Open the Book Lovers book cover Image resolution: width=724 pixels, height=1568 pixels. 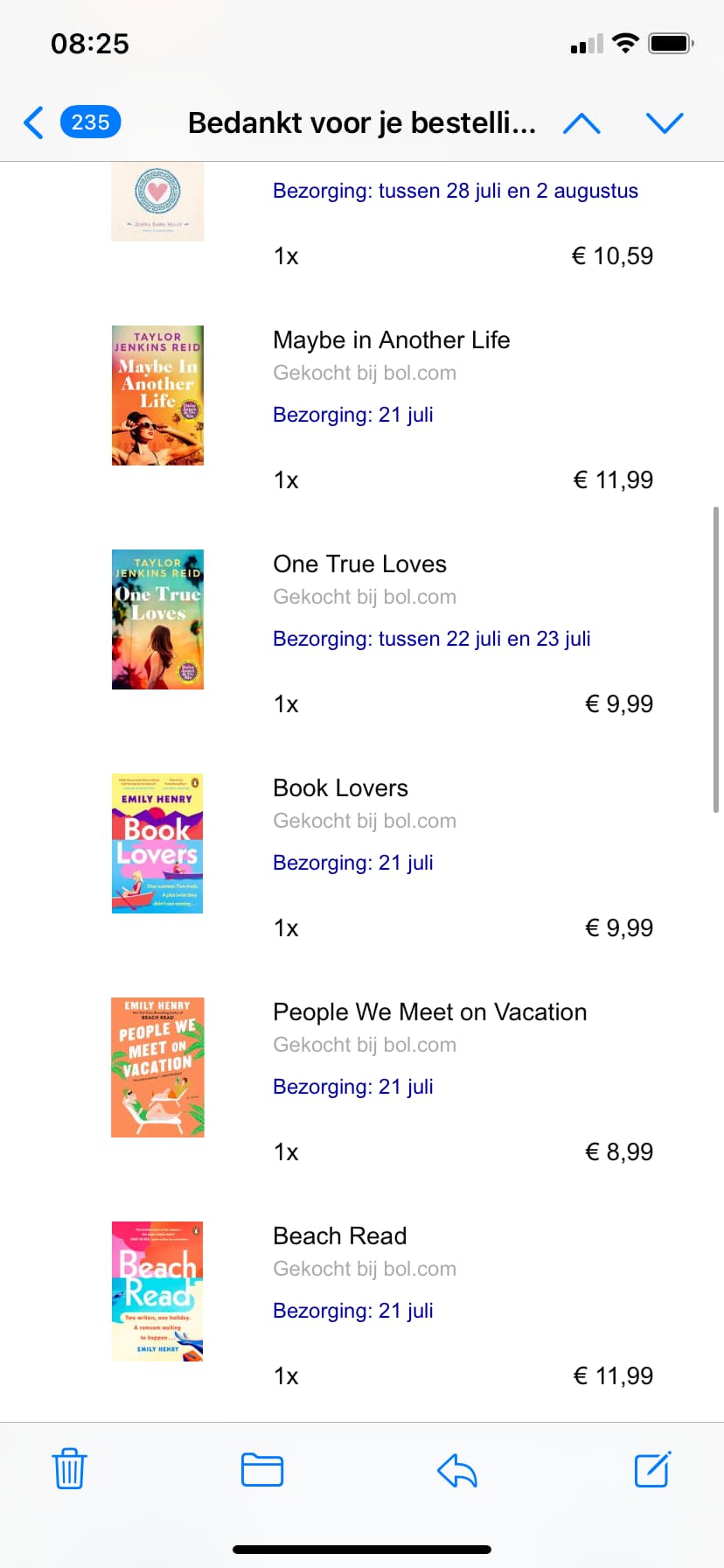(157, 843)
